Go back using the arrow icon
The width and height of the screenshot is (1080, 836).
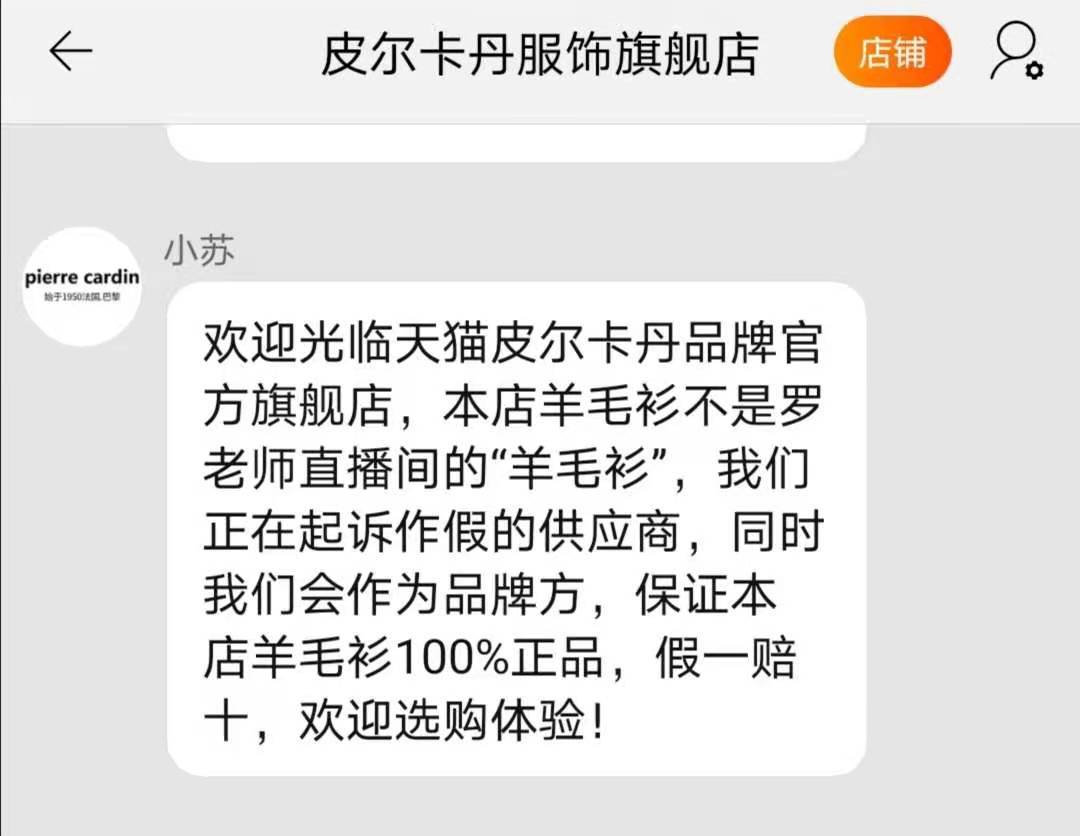click(x=70, y=52)
